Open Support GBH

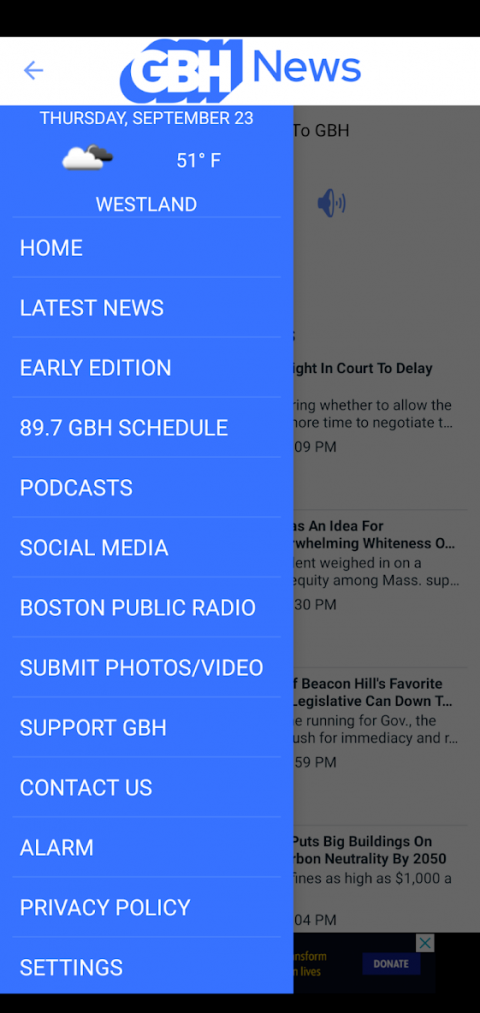tap(147, 728)
